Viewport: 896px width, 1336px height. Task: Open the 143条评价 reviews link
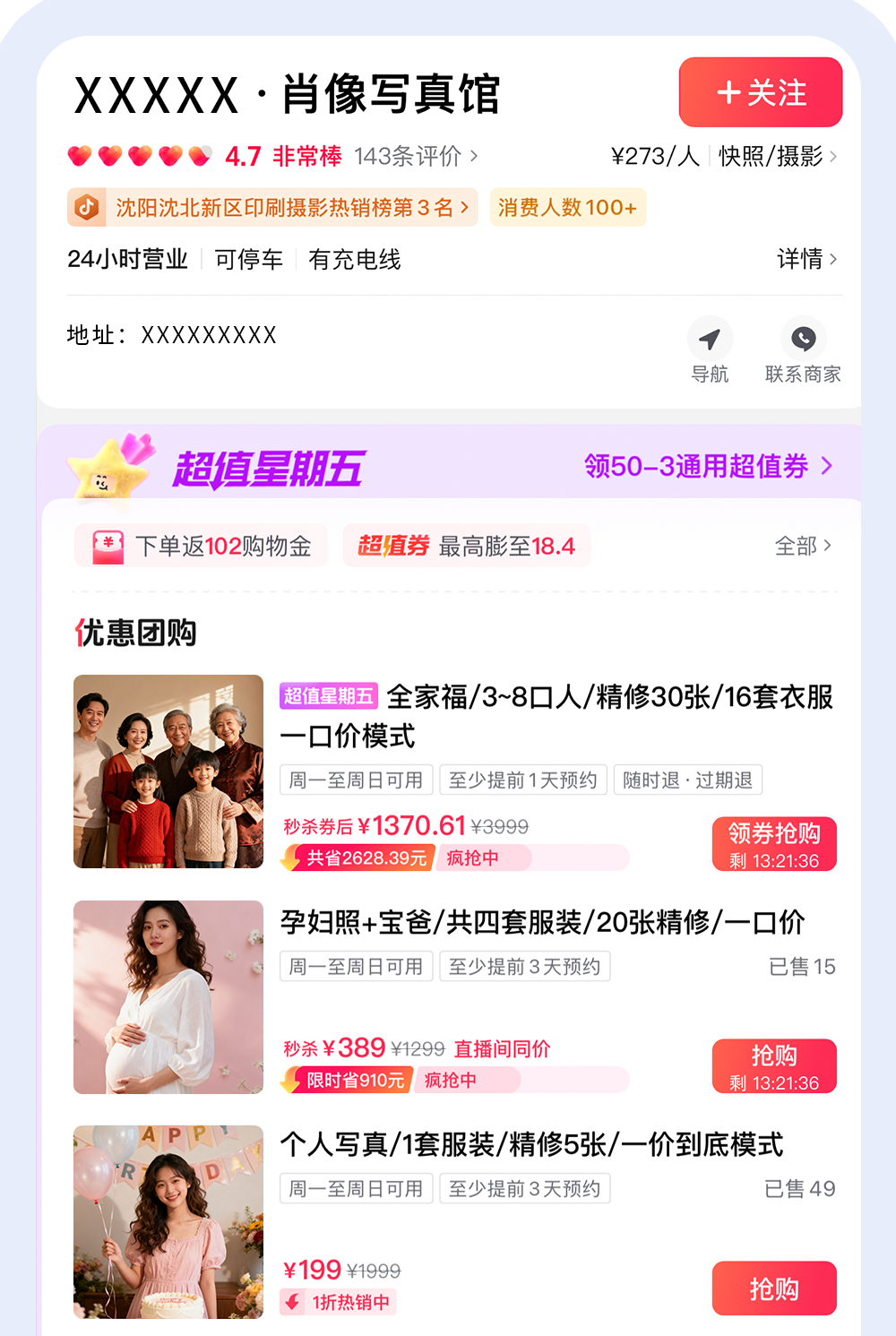416,157
